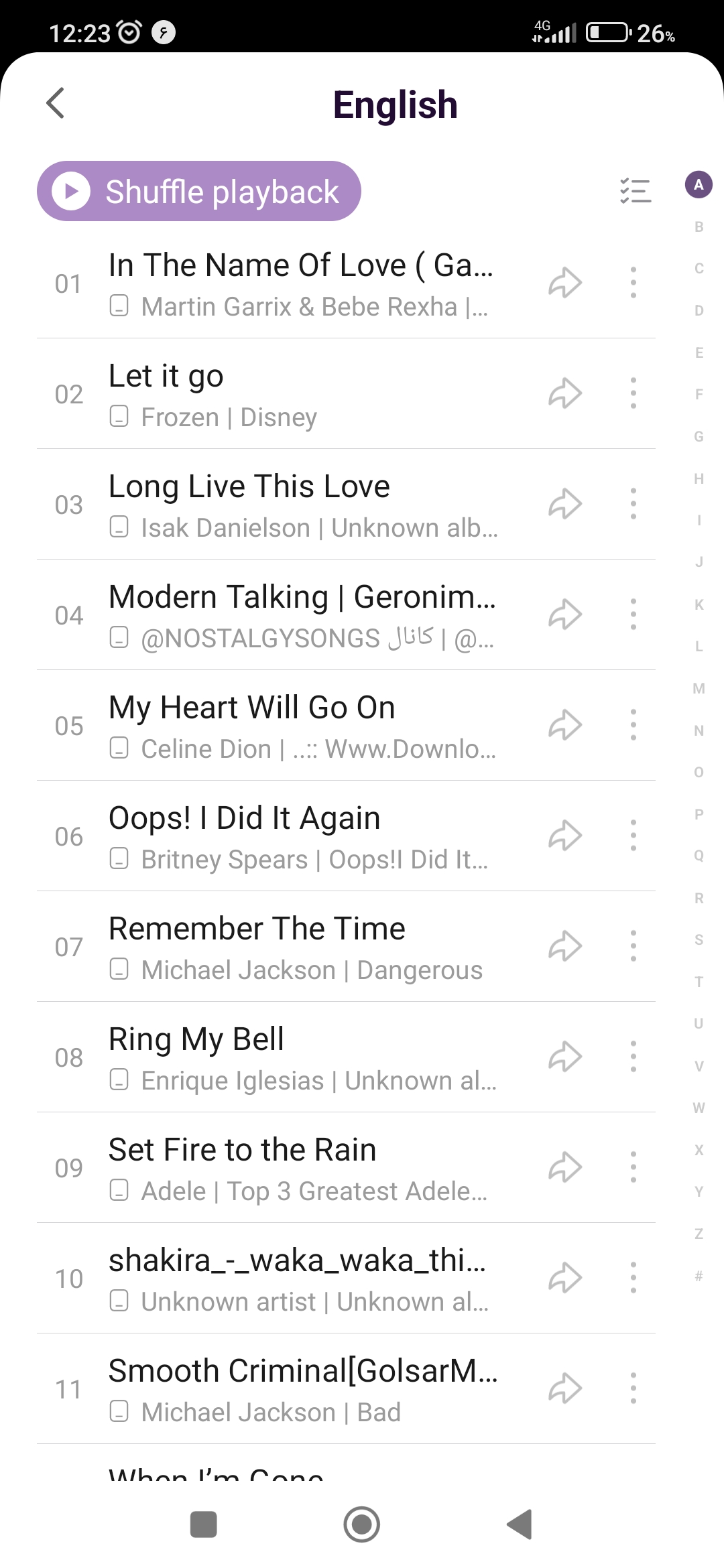
Task: Play the shakira waka waka track
Action: coord(302,1279)
